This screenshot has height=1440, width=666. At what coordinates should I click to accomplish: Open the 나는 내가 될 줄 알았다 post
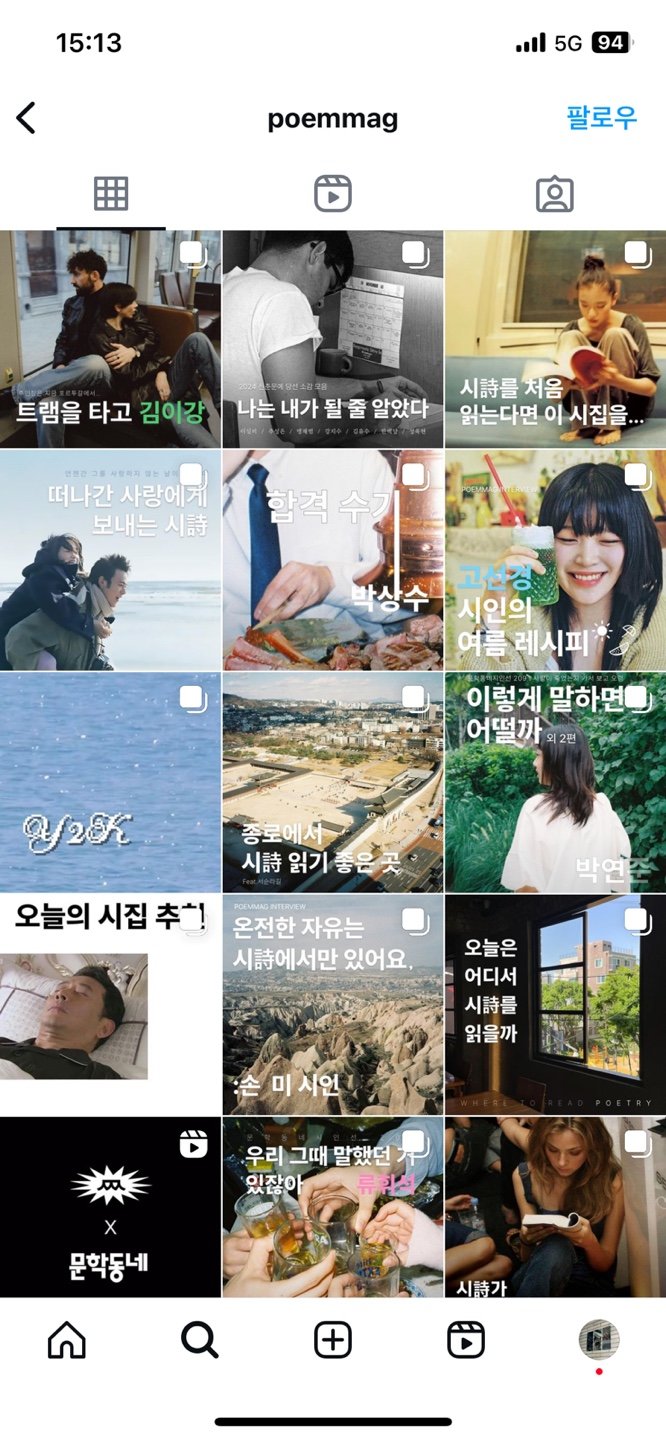point(332,339)
